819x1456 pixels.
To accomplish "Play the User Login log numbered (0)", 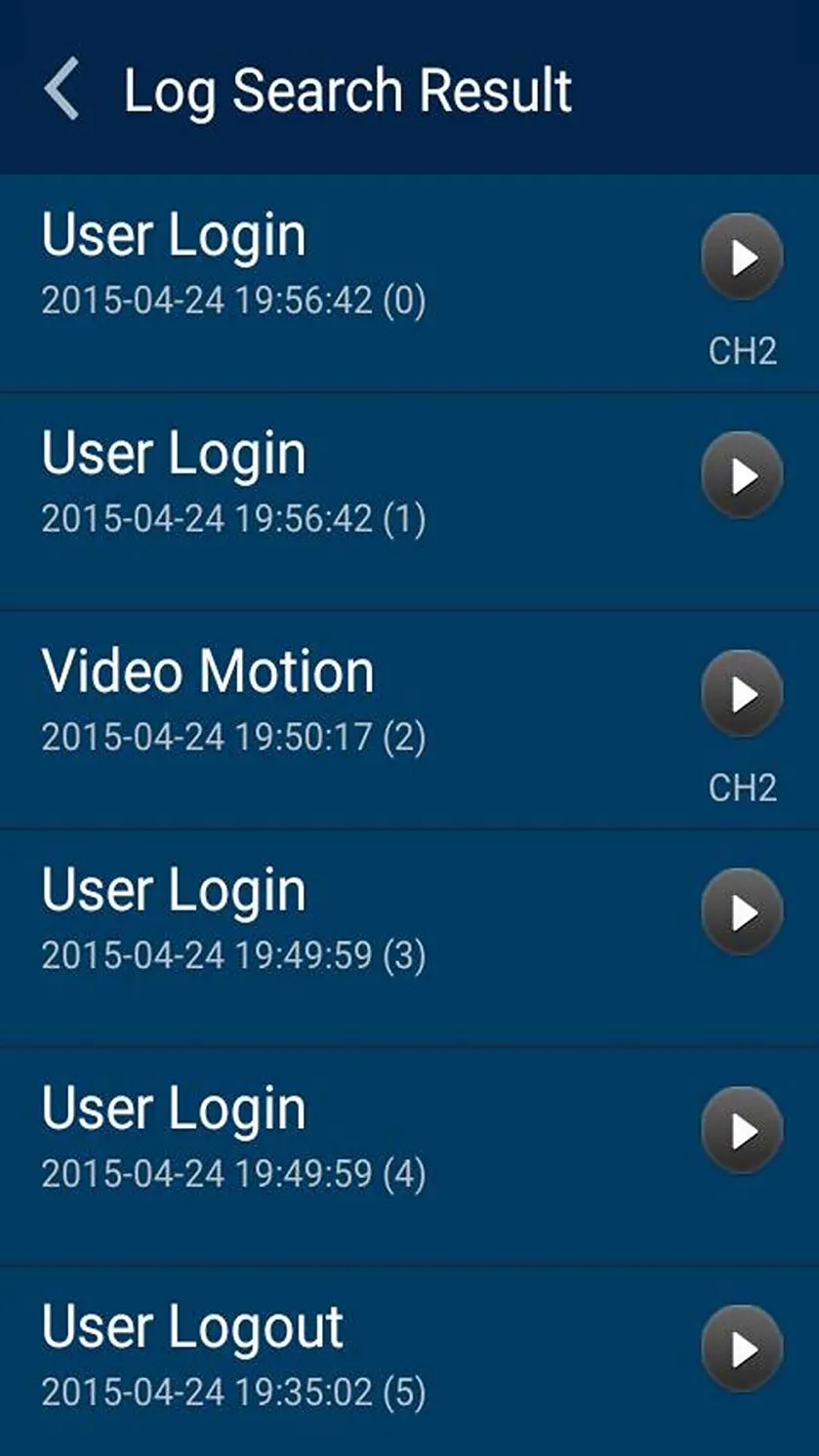I will pos(742,257).
